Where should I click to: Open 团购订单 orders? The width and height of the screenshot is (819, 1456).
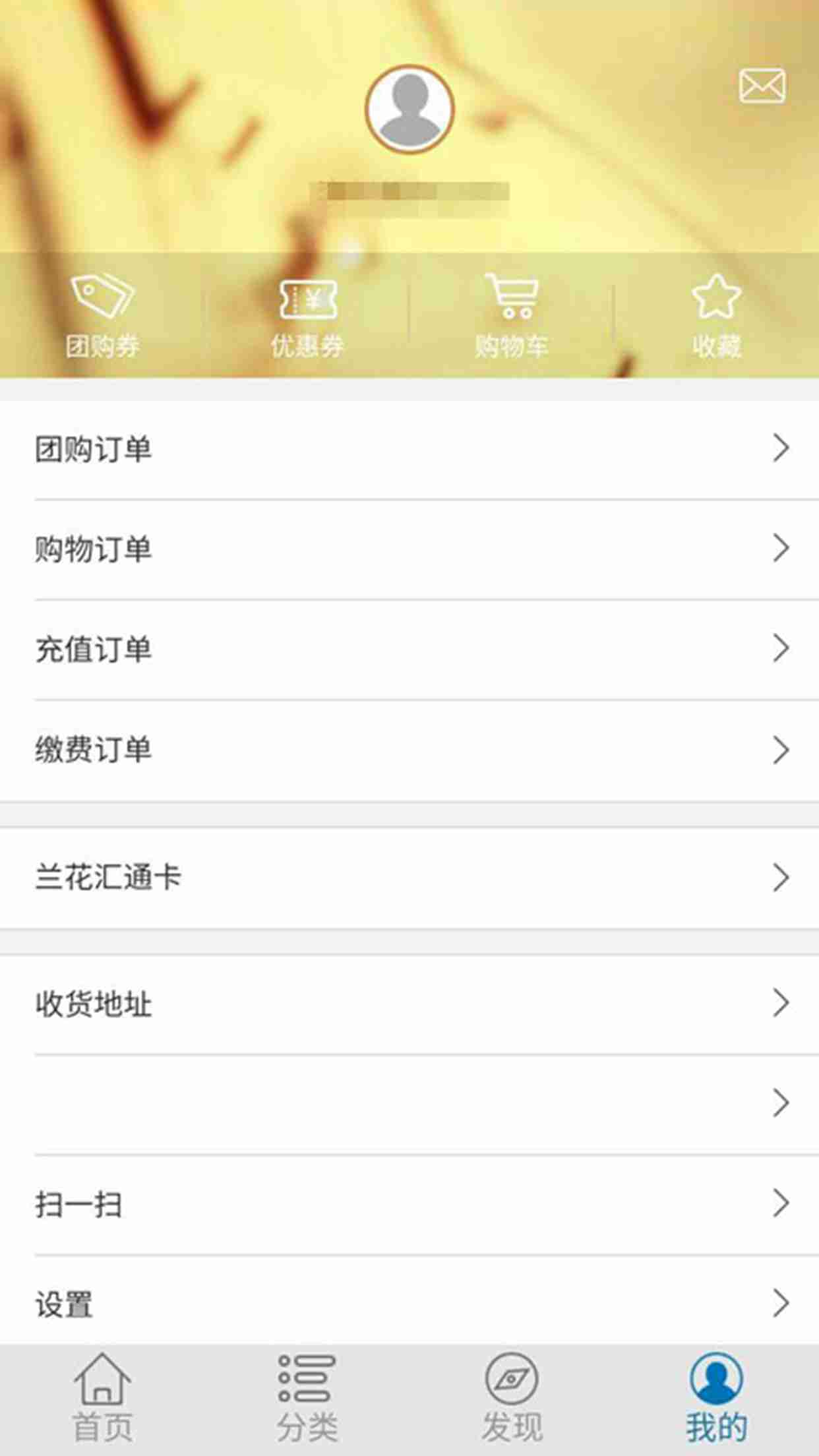(409, 449)
